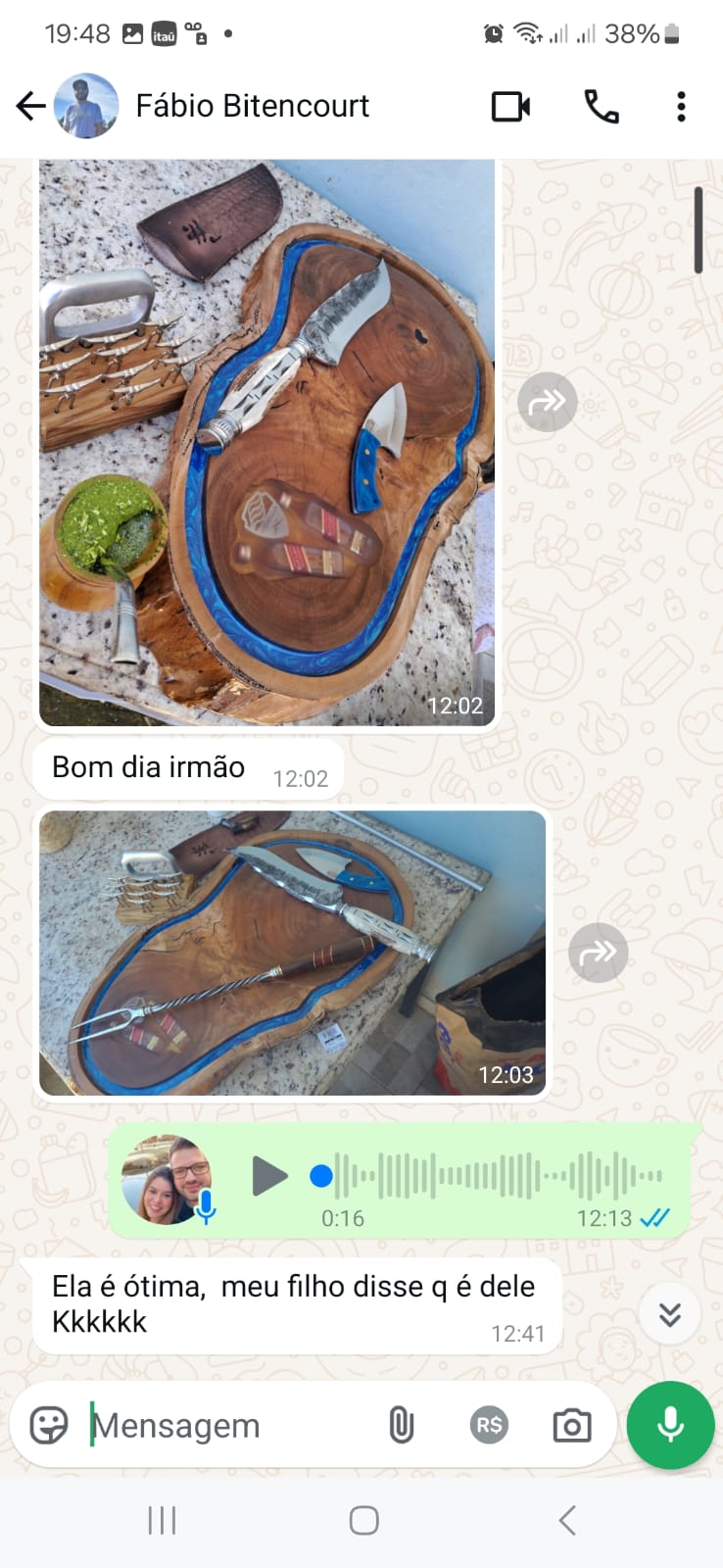Open the R$ payment option

[x=488, y=1425]
